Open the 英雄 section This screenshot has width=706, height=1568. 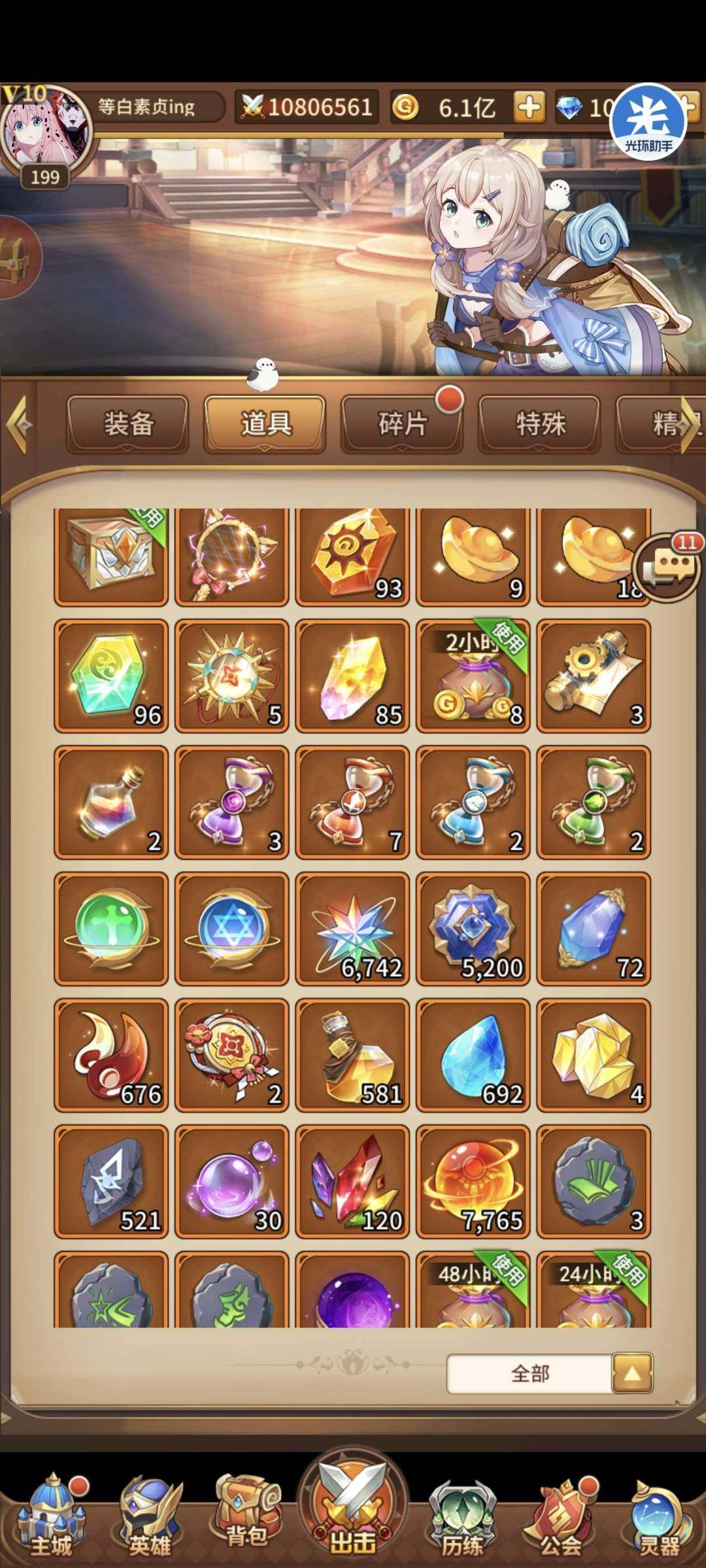pyautogui.click(x=149, y=1516)
